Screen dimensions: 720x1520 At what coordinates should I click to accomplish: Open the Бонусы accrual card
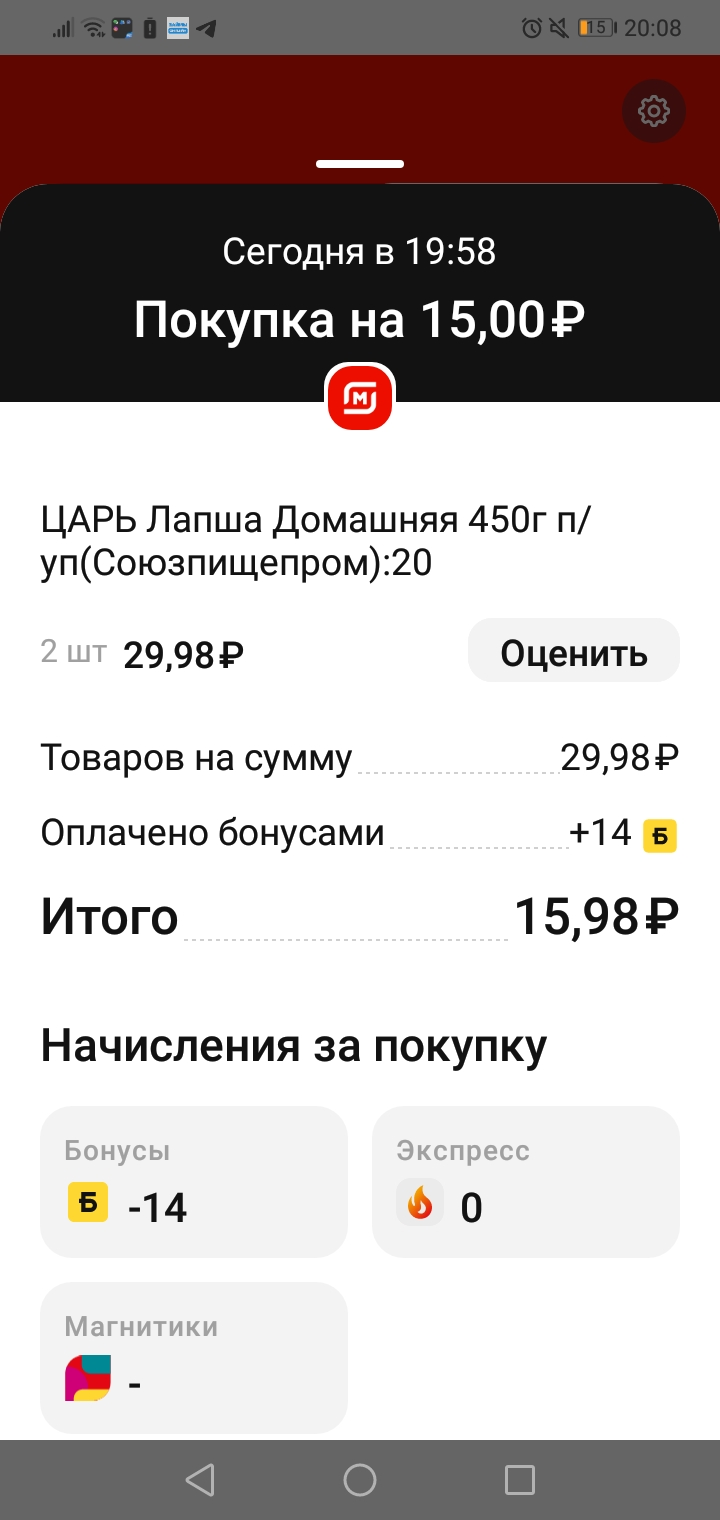click(194, 1182)
